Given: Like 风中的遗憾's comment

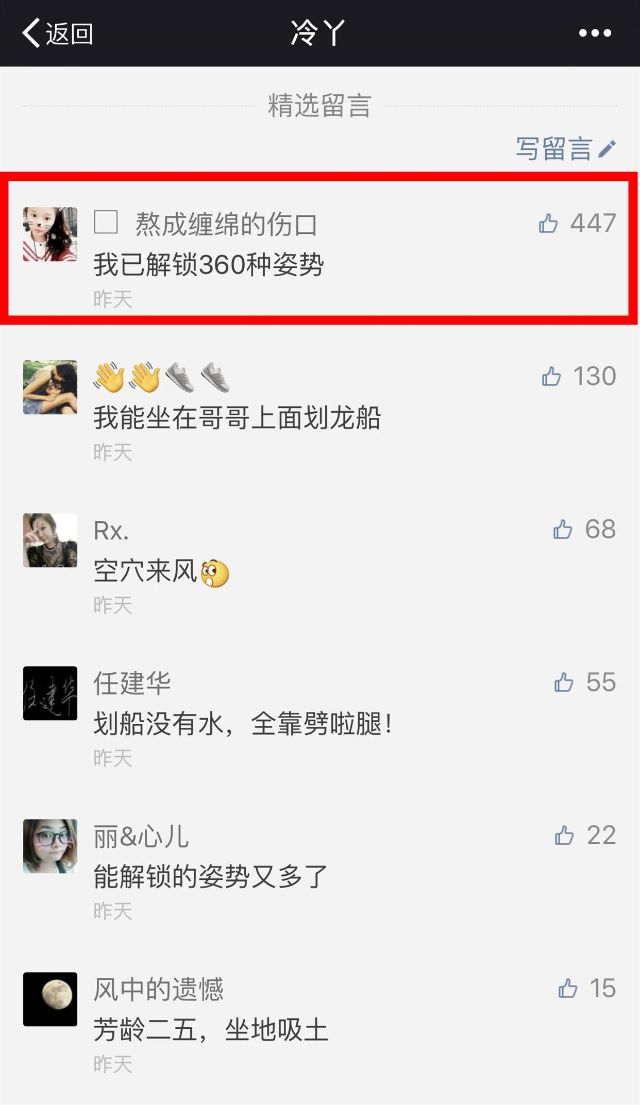Looking at the screenshot, I should [568, 988].
